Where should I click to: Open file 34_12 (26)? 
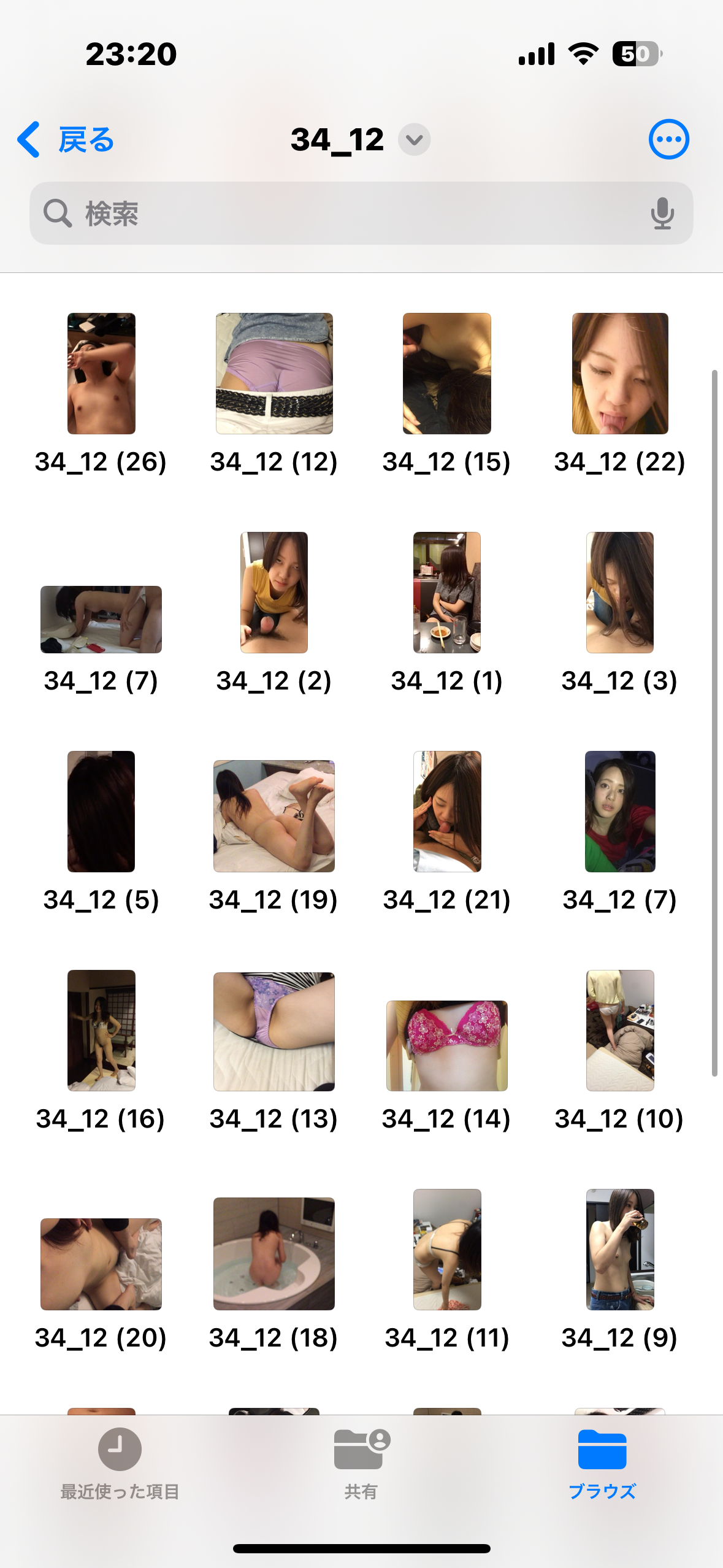[x=101, y=374]
